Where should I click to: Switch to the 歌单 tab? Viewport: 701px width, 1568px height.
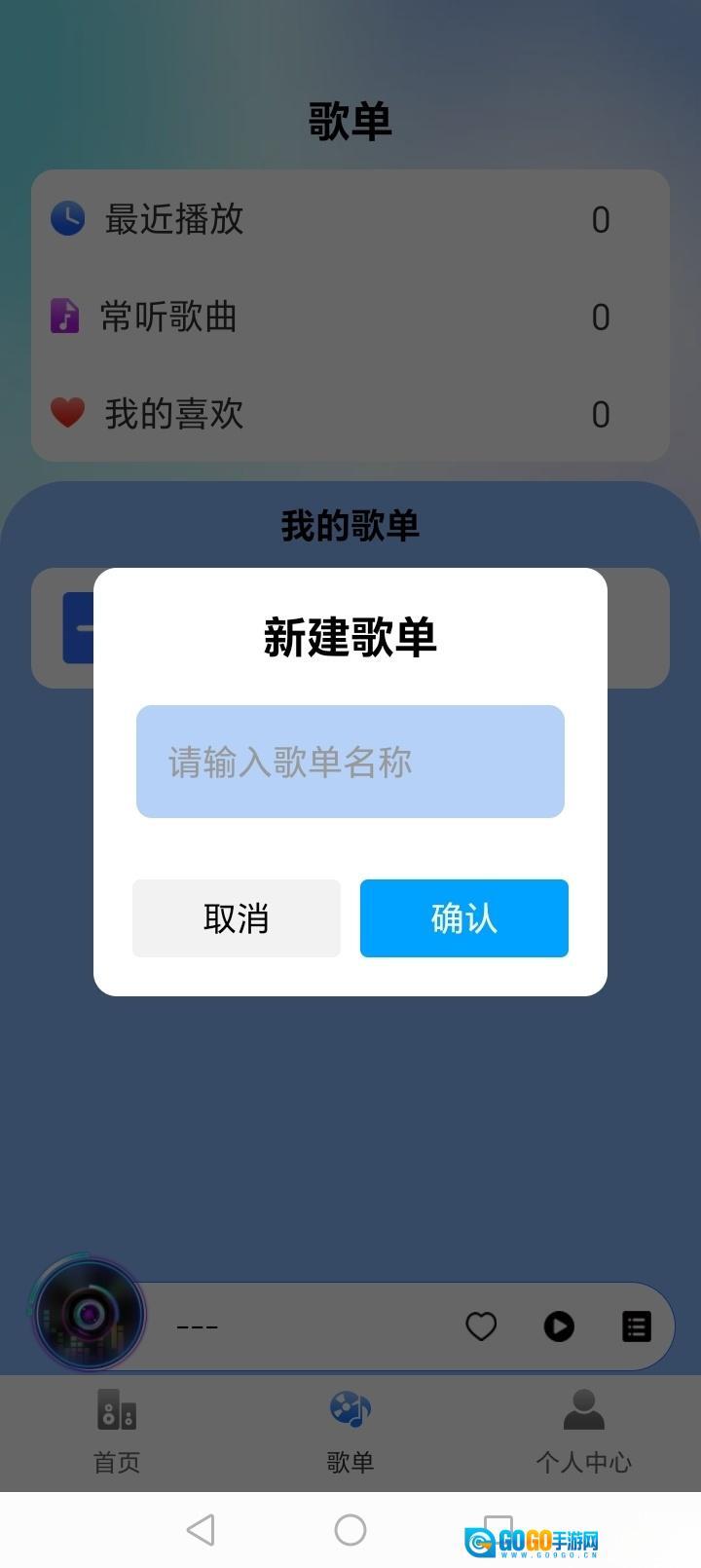click(x=350, y=1432)
